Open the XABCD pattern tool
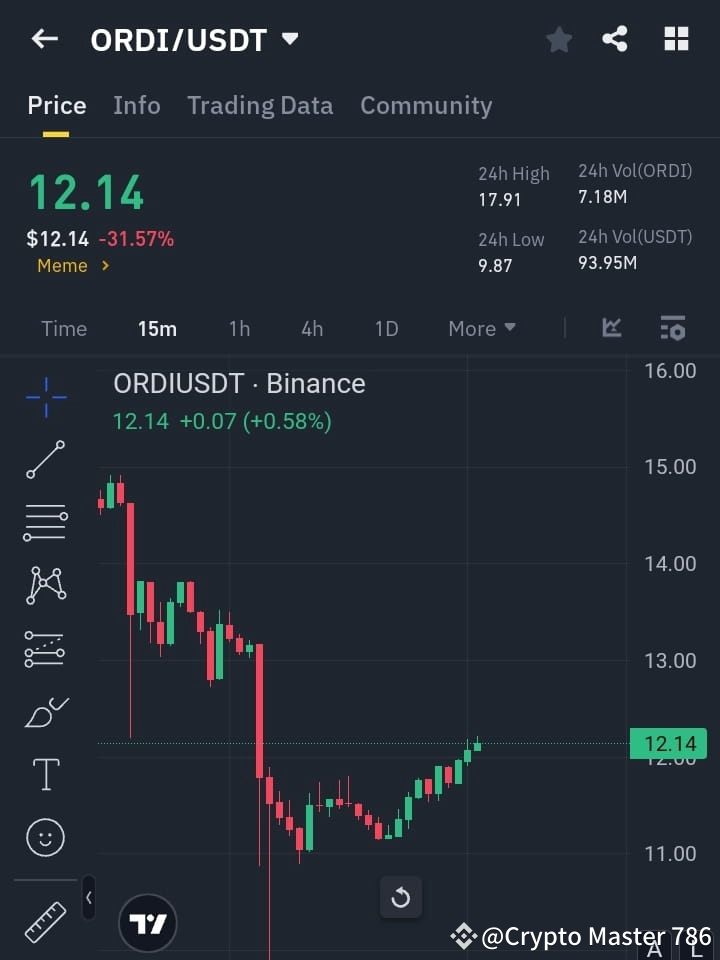Image resolution: width=720 pixels, height=960 pixels. (x=44, y=586)
